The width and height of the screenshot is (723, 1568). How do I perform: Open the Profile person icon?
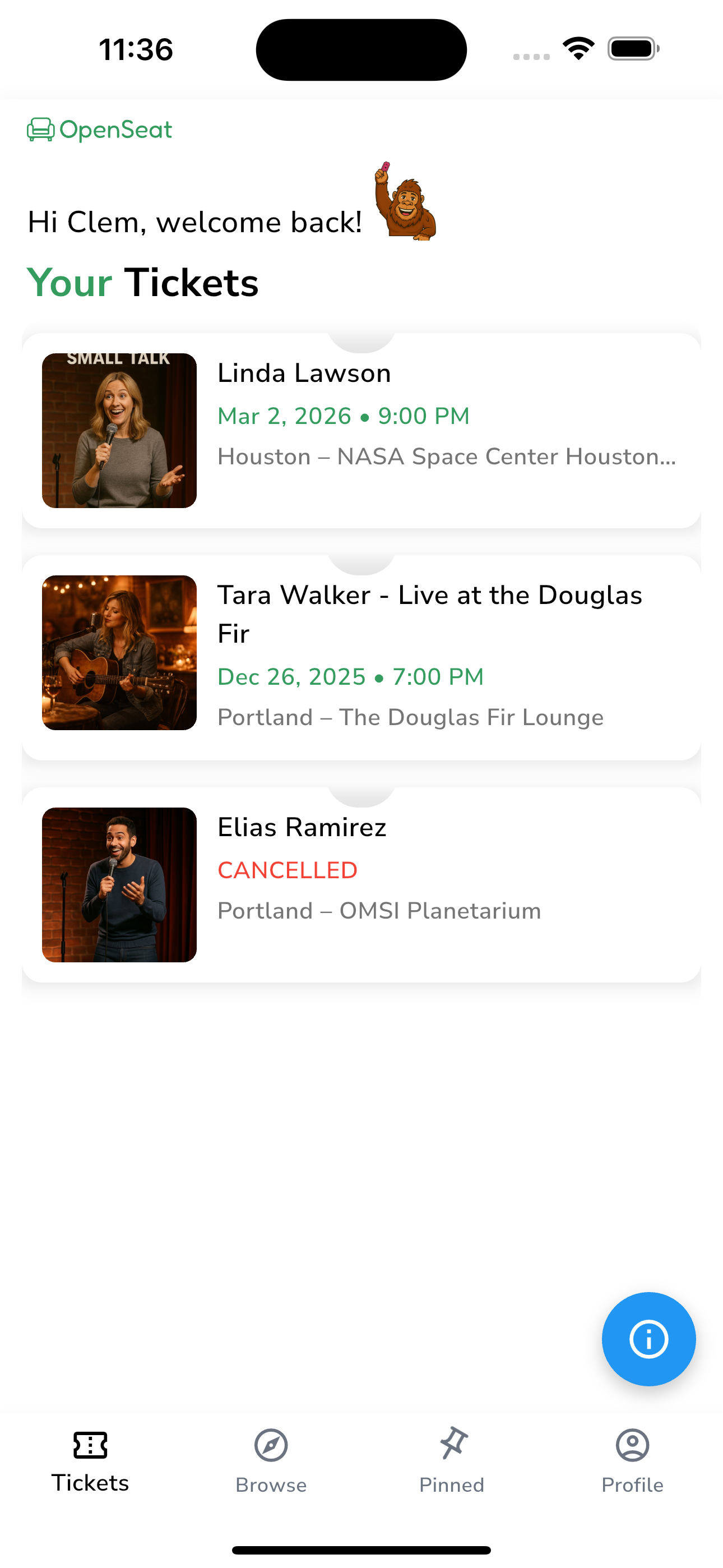coord(632,1446)
